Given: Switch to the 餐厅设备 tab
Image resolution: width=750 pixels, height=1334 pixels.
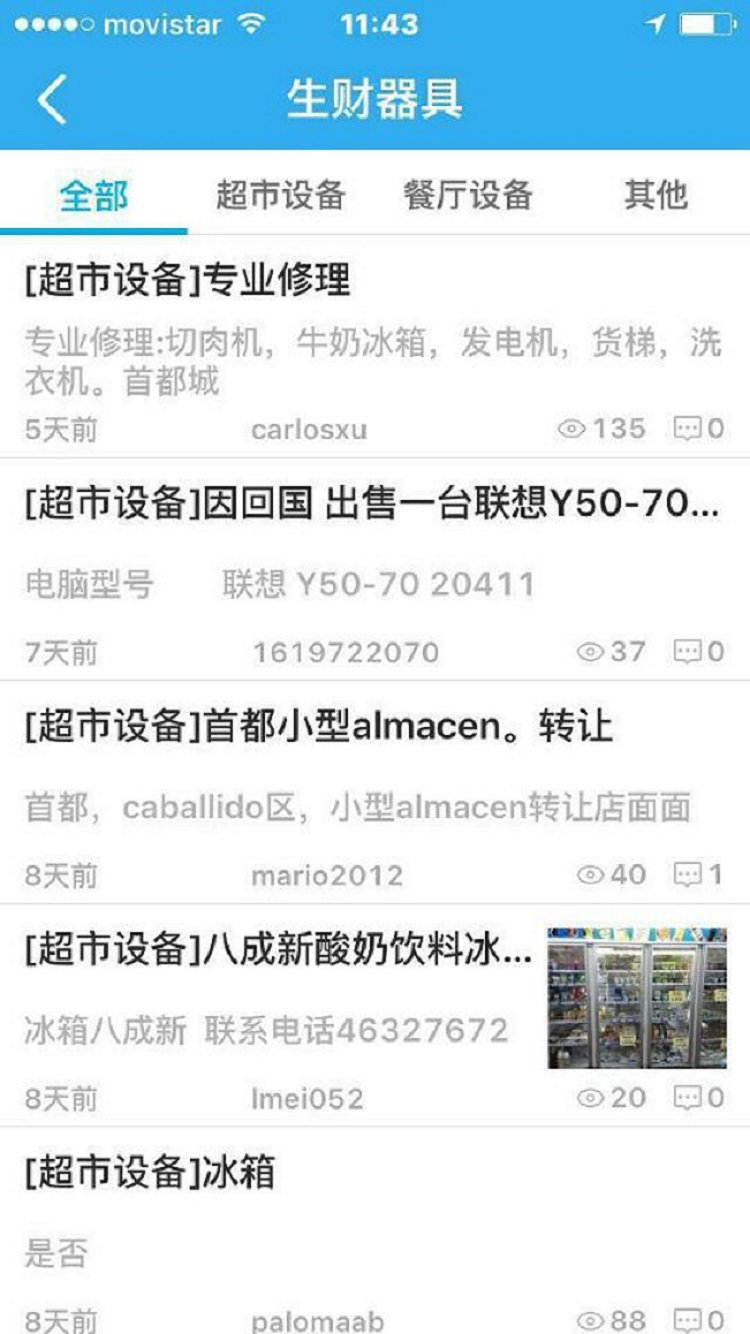Looking at the screenshot, I should pos(467,195).
